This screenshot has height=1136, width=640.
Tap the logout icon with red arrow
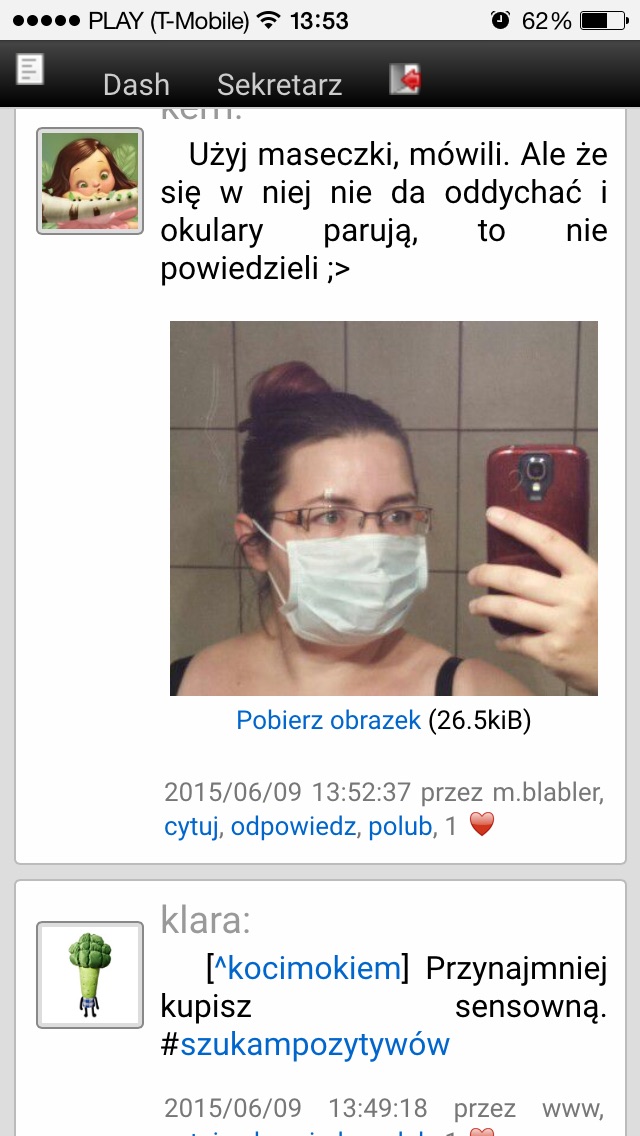coord(404,79)
